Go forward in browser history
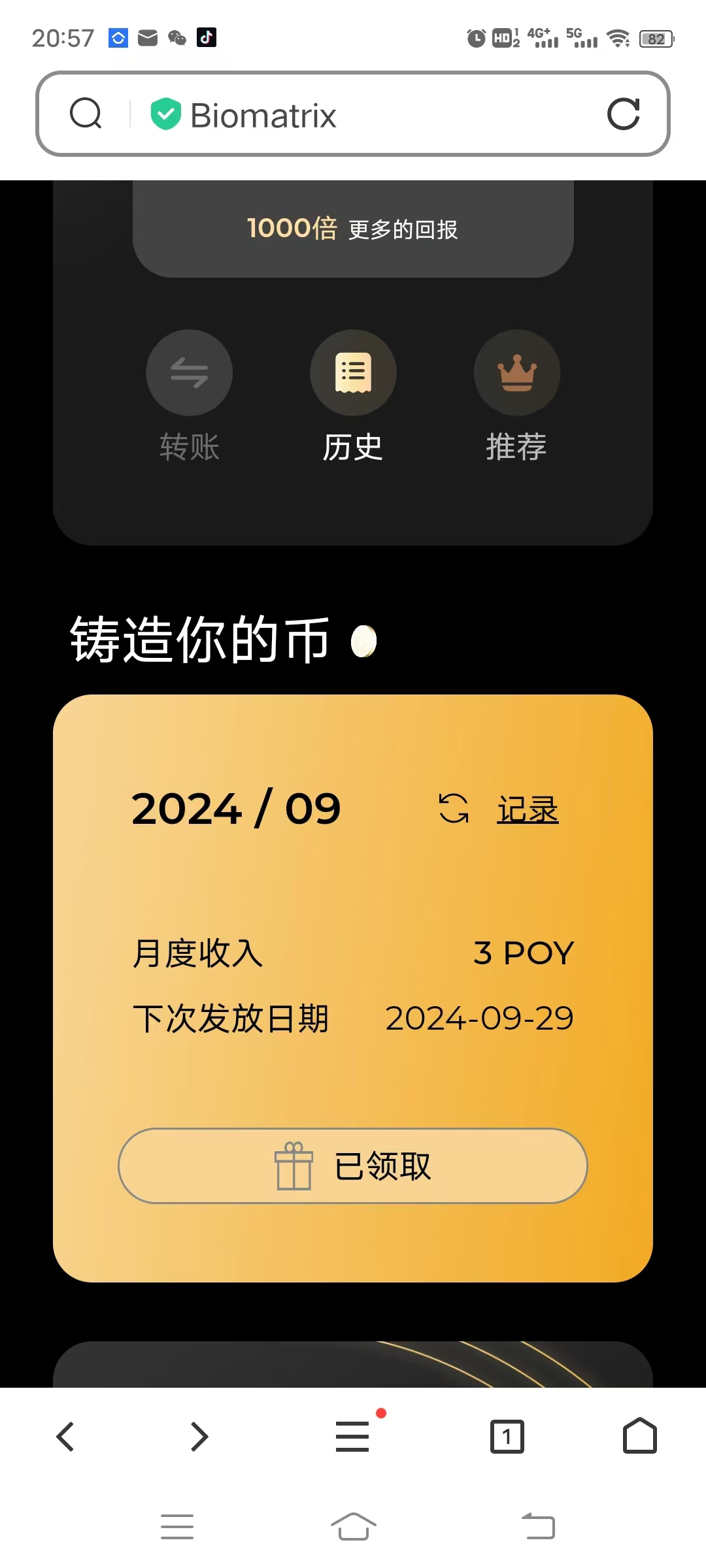 (x=199, y=1437)
